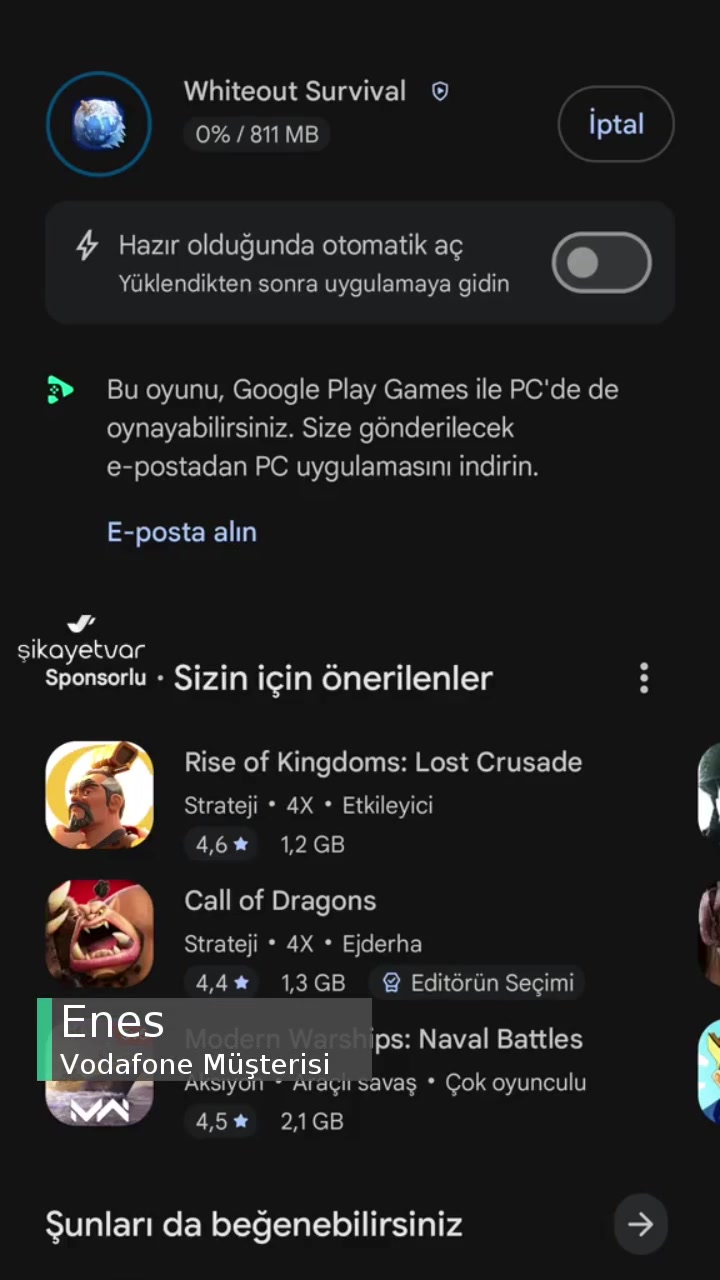Open the Call of Dragons app icon
The height and width of the screenshot is (1280, 720).
pyautogui.click(x=99, y=933)
